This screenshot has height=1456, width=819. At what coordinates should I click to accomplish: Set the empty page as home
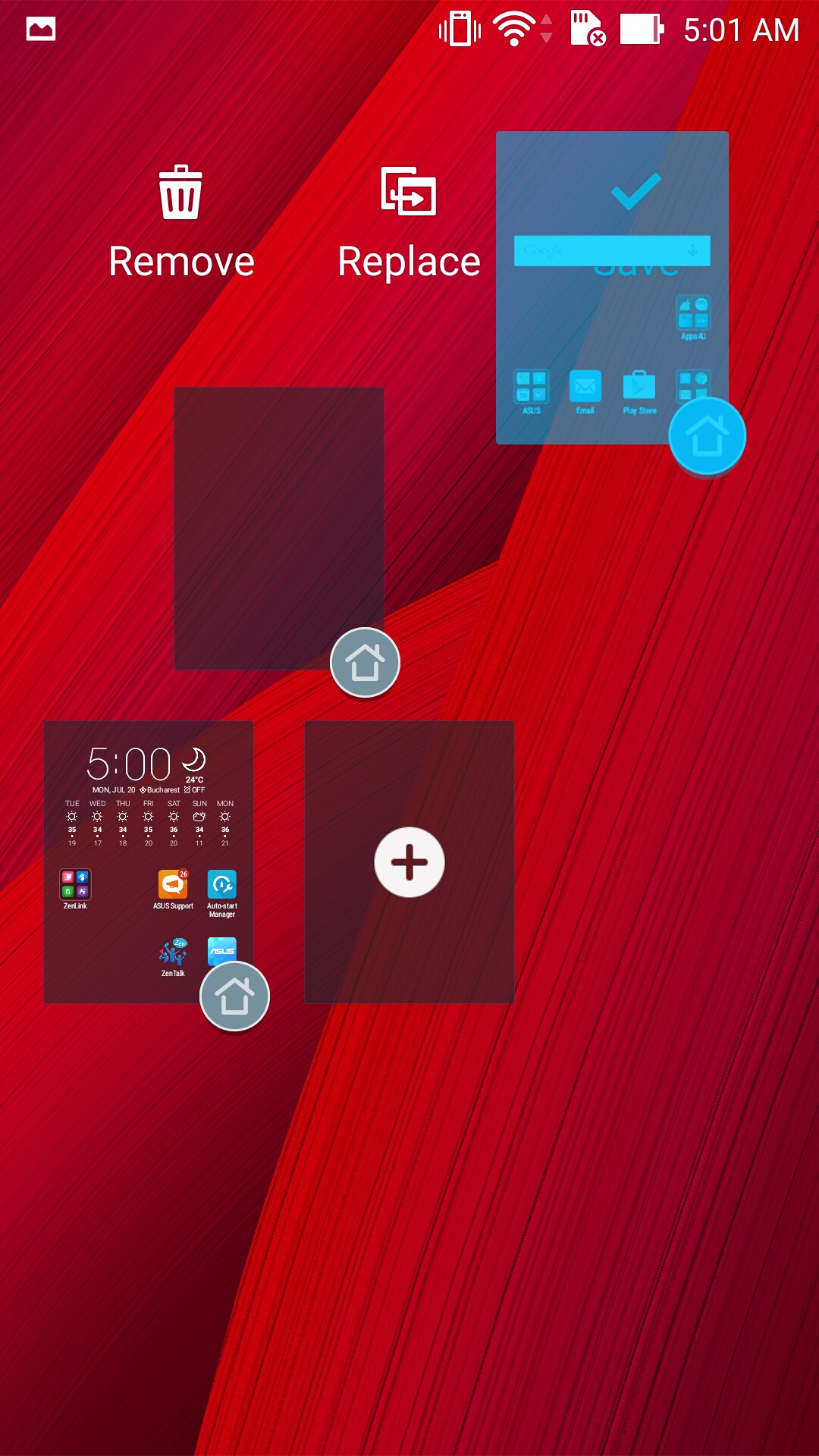coord(365,663)
